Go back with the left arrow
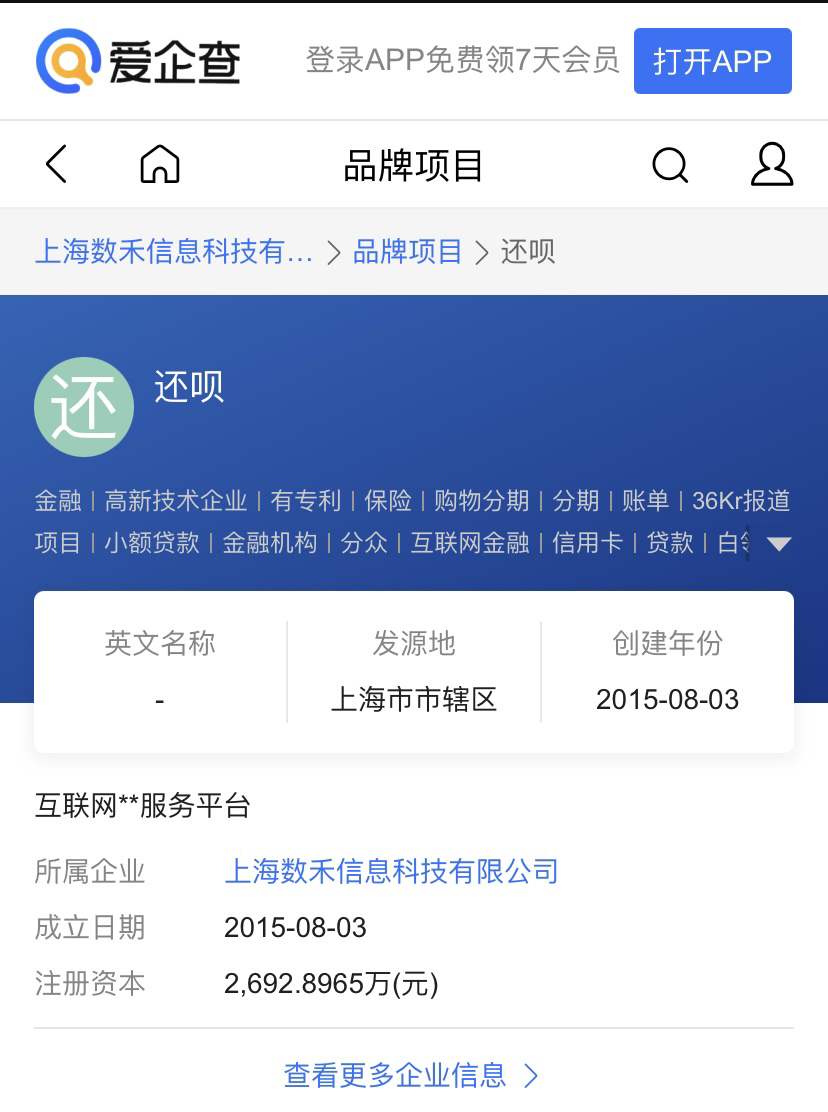 tap(57, 164)
